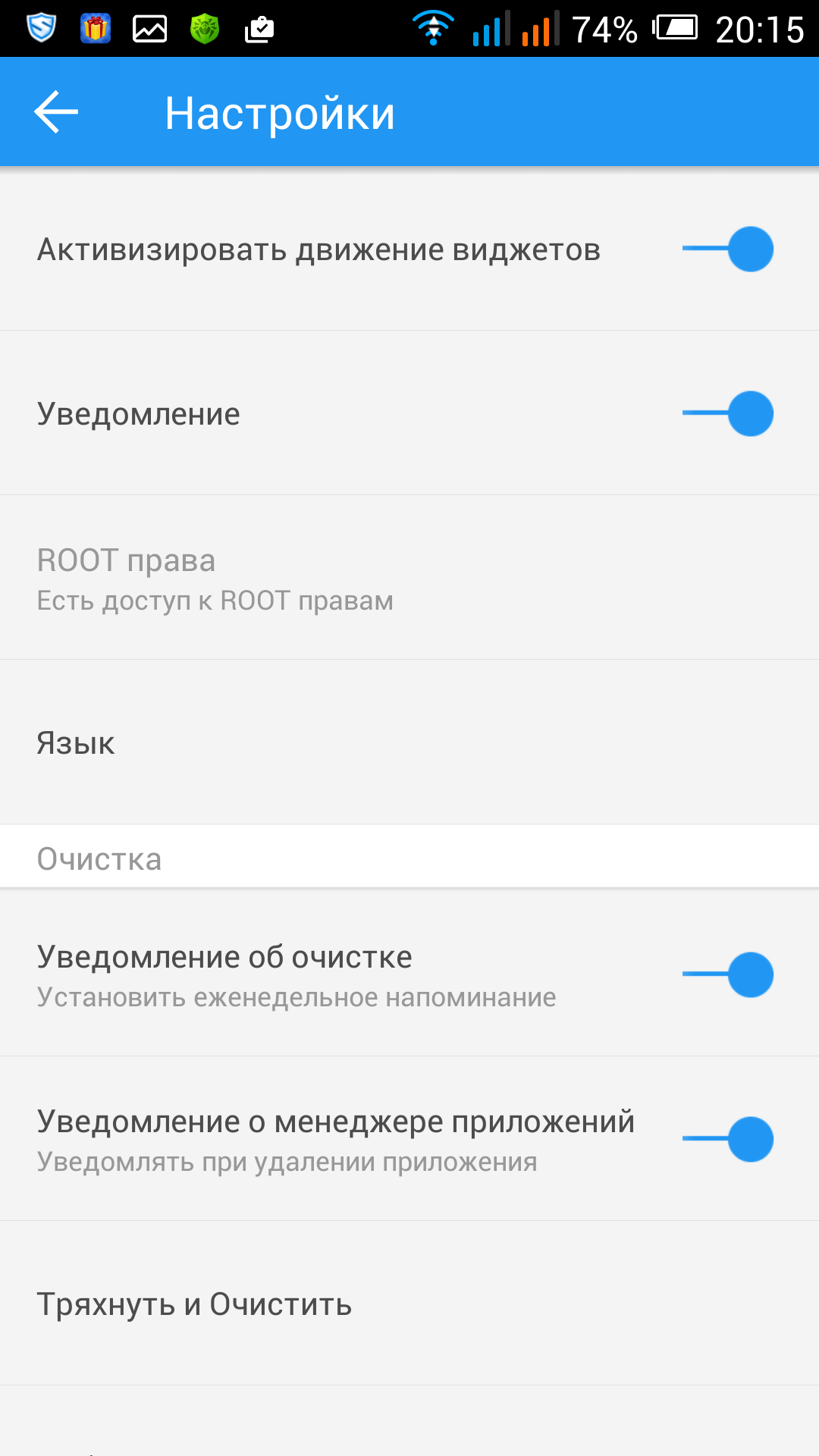The width and height of the screenshot is (819, 1456).
Task: Disable the Уведомление switch
Action: pos(728,413)
